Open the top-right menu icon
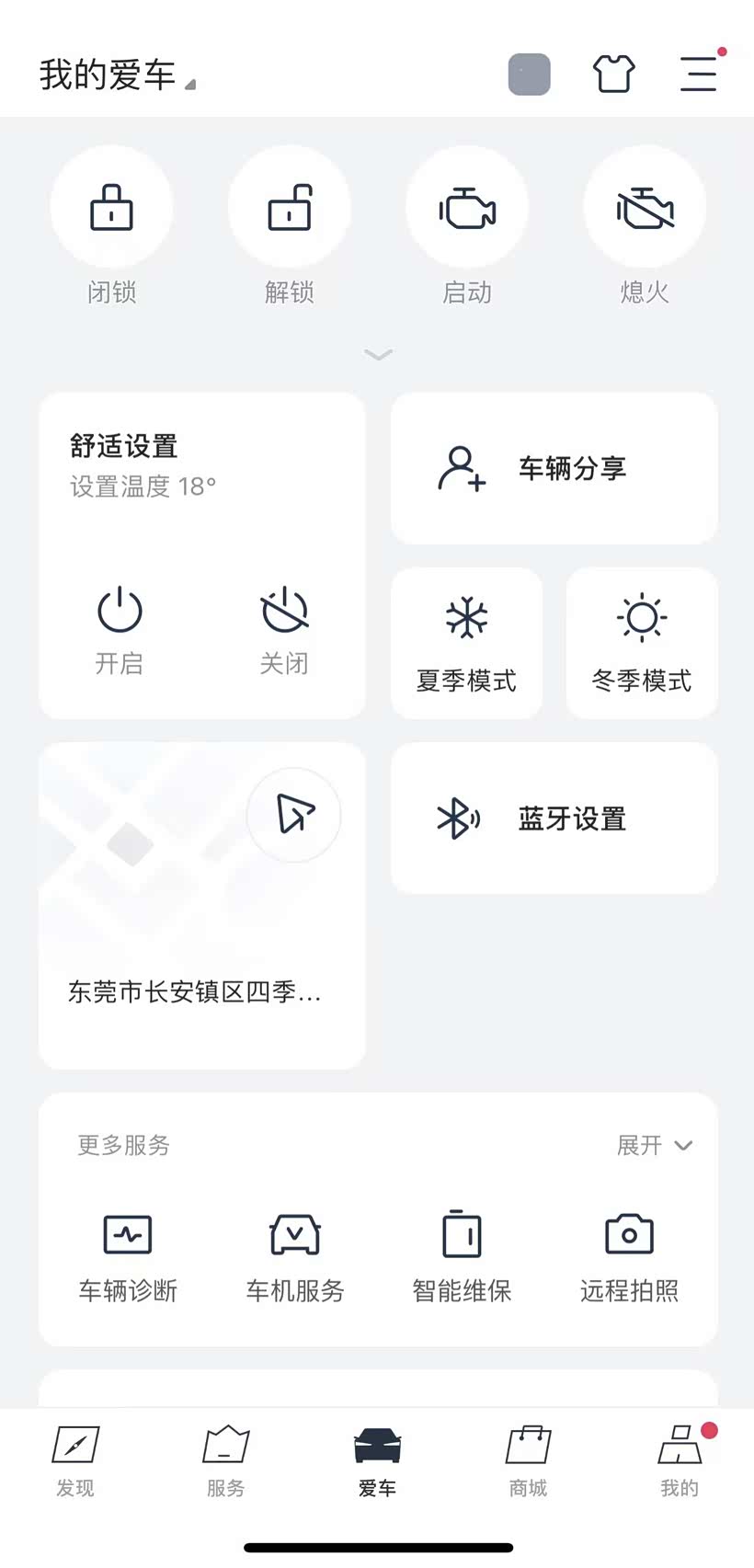The width and height of the screenshot is (754, 1568). (x=699, y=74)
